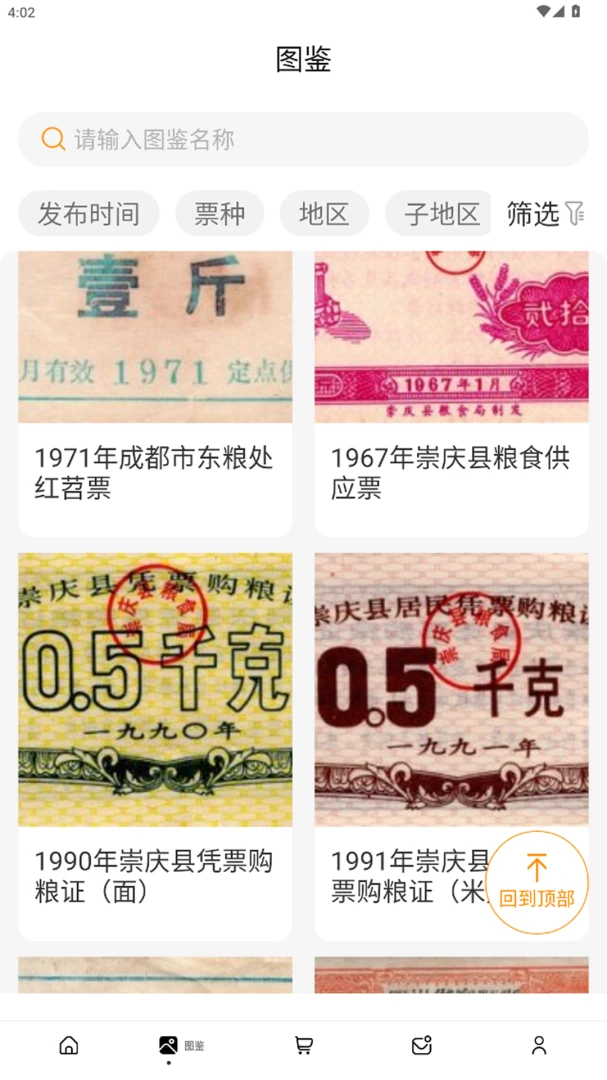The image size is (607, 1080).
Task: Open the 1990年崇庆县凭票购粮证（面）card
Action: [x=155, y=747]
